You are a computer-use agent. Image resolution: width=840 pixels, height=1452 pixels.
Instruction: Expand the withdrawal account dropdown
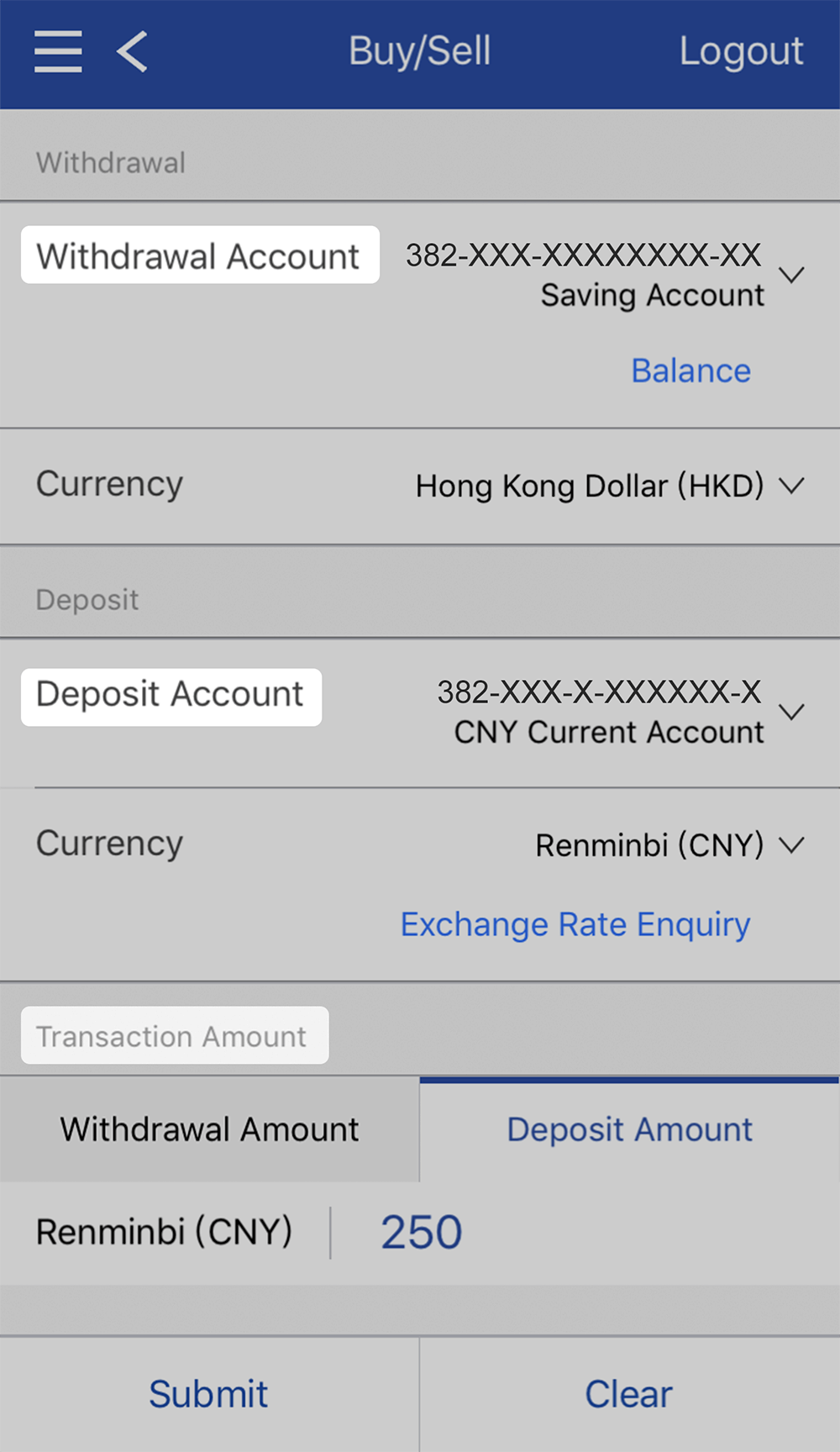coord(790,275)
